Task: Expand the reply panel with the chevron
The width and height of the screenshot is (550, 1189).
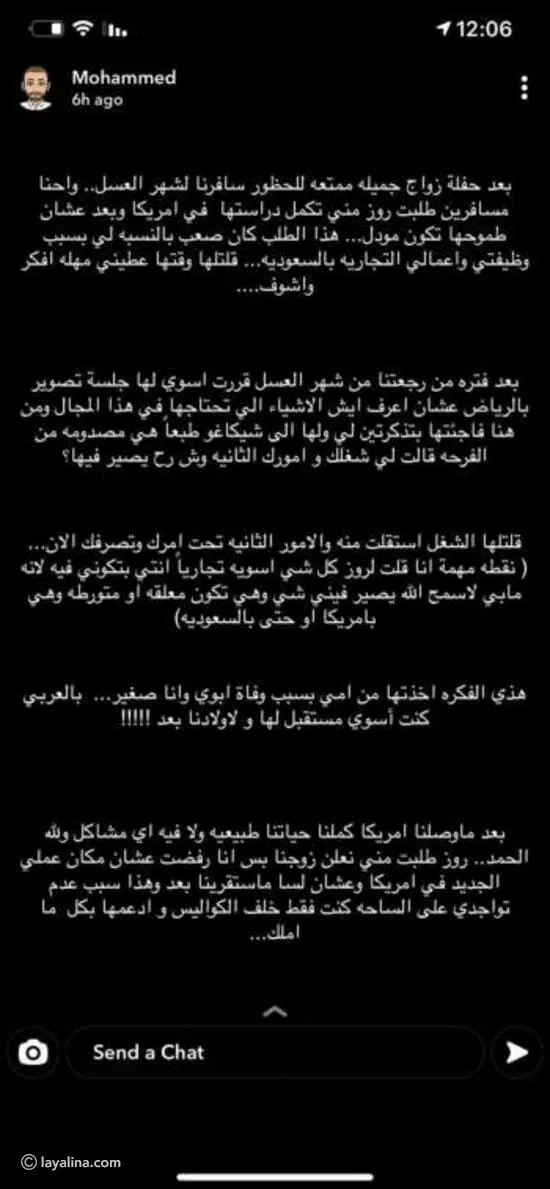Action: pos(275,1011)
